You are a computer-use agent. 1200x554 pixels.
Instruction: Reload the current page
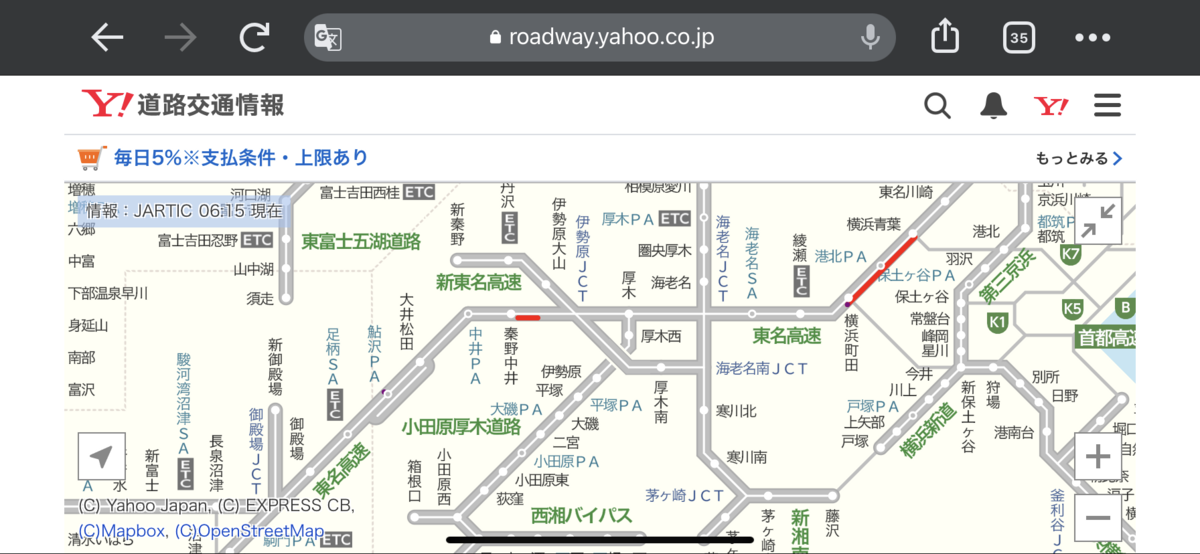coord(255,38)
